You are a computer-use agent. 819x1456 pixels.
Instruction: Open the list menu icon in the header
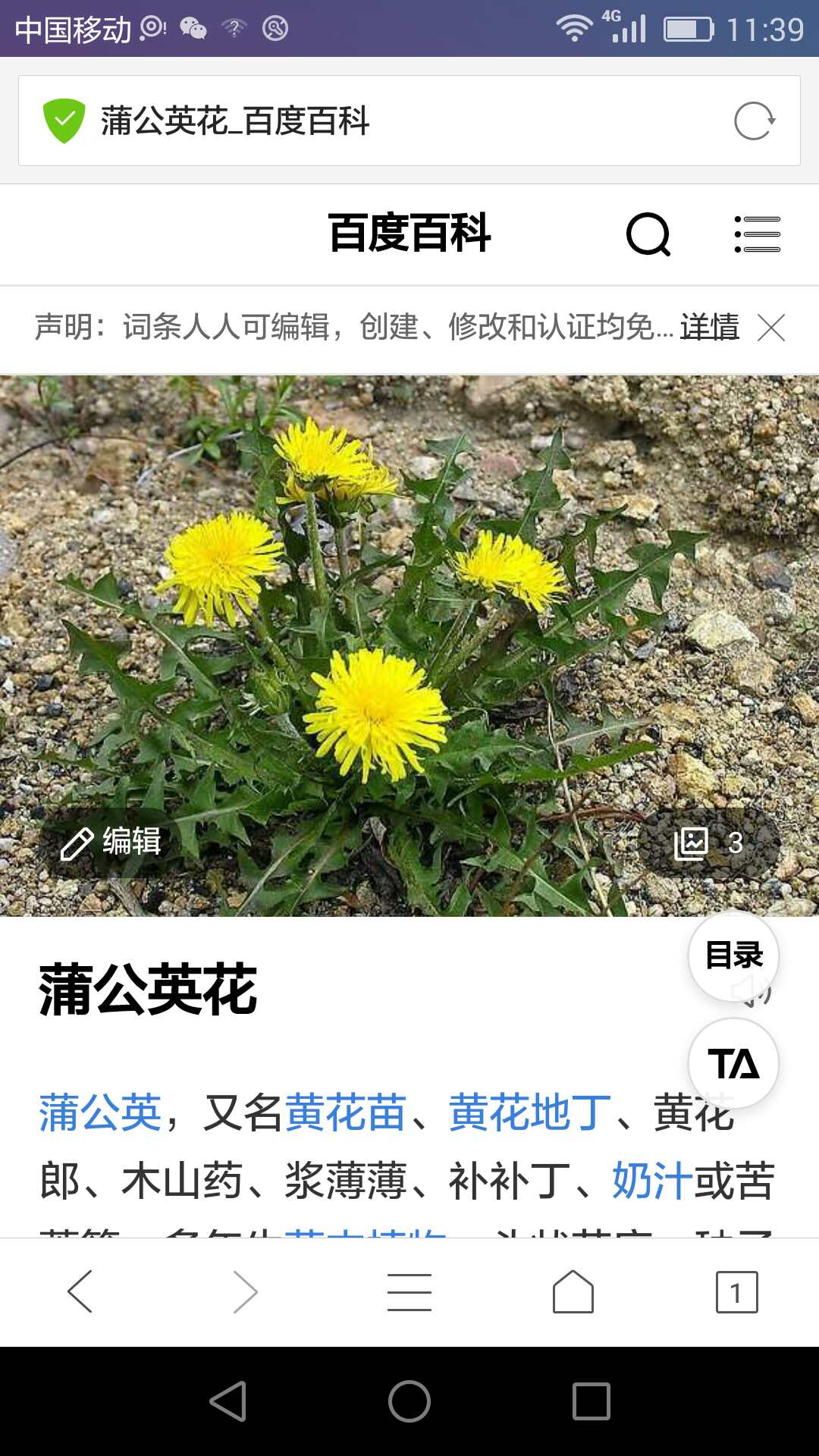pyautogui.click(x=757, y=234)
